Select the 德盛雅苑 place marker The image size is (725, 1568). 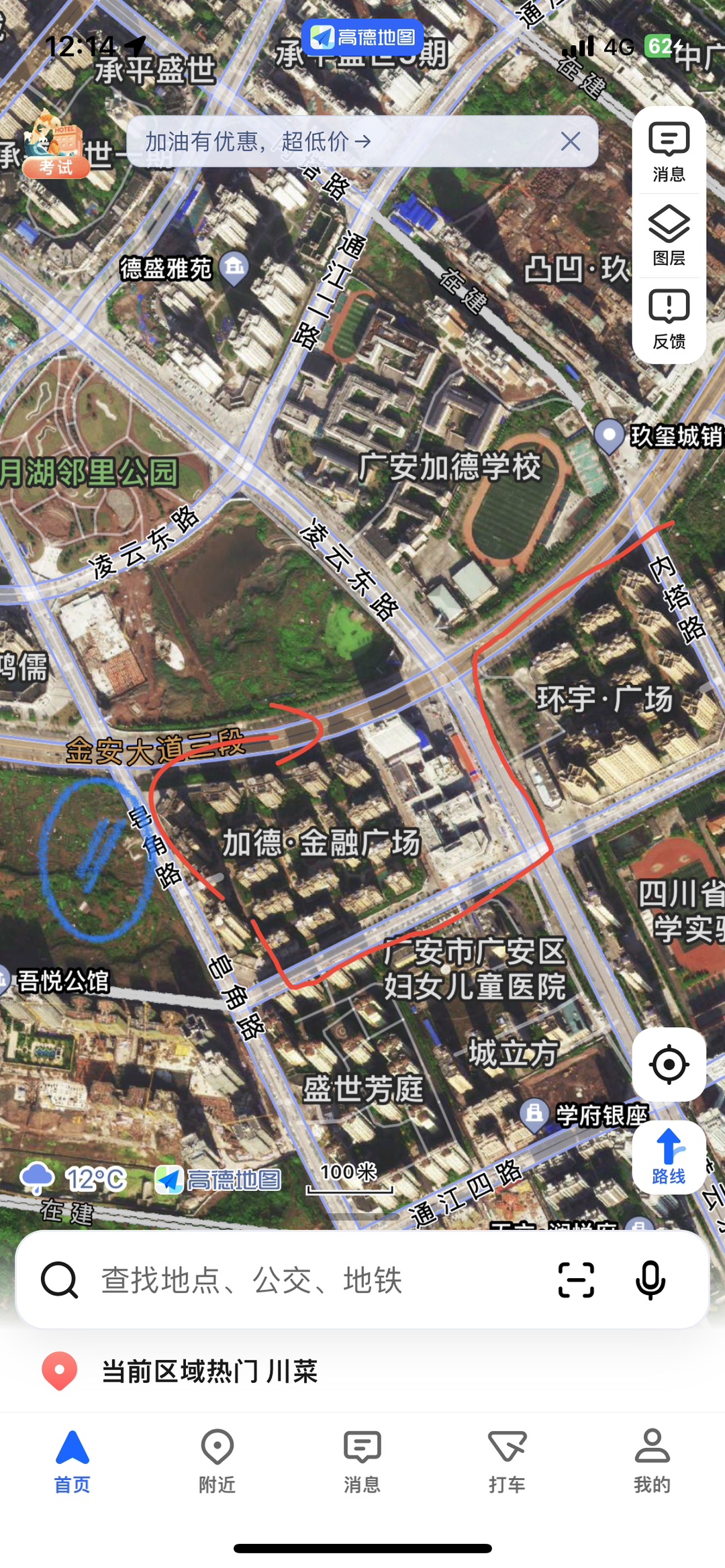point(234,268)
